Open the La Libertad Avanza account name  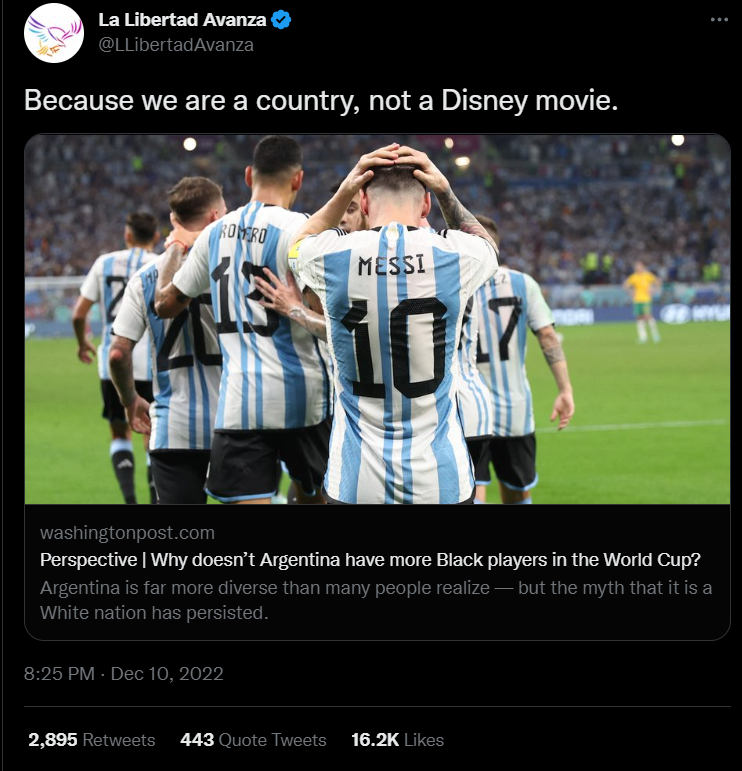coord(182,20)
